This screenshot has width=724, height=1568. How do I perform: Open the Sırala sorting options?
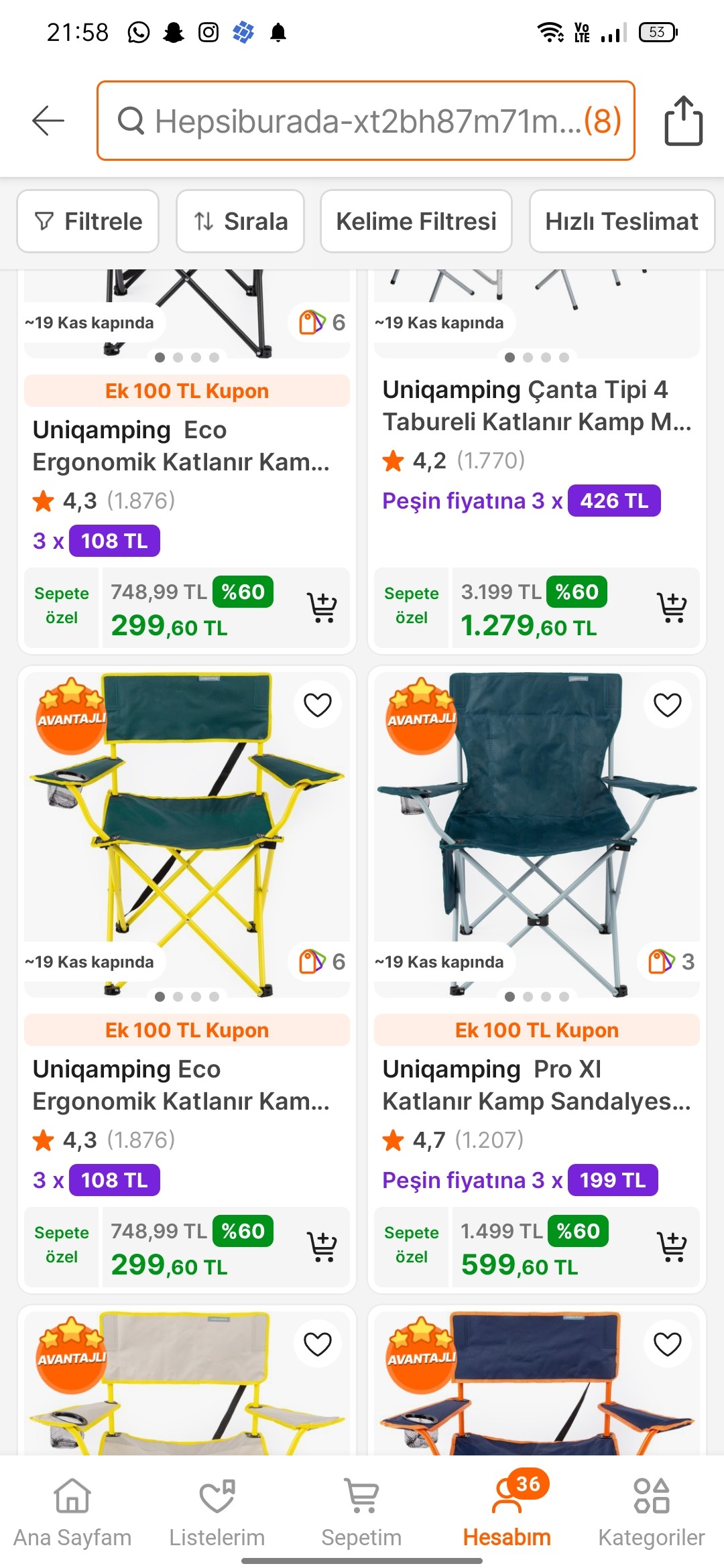240,221
